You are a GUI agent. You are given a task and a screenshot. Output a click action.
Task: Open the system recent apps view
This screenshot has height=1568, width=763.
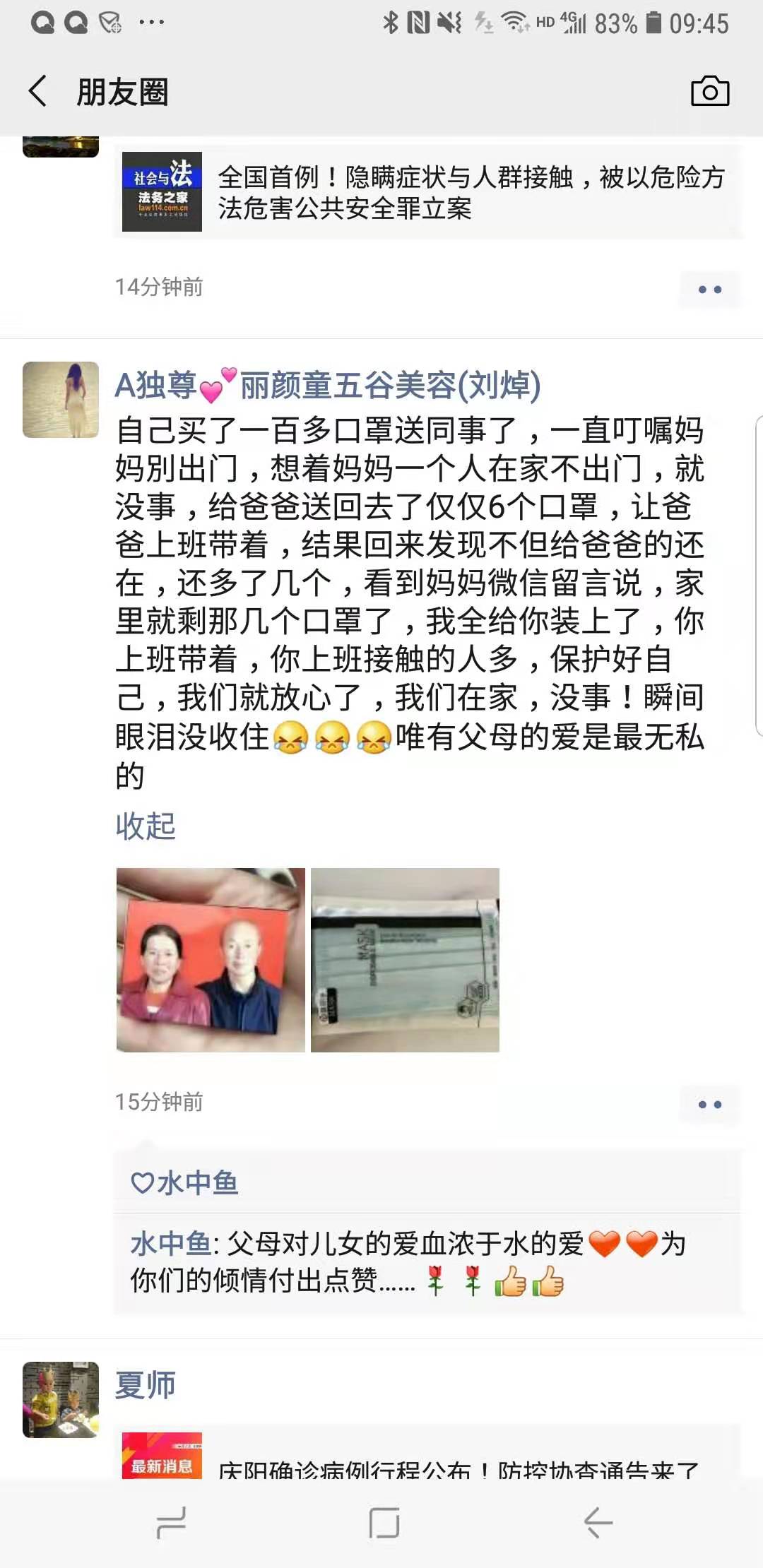coord(171,1523)
